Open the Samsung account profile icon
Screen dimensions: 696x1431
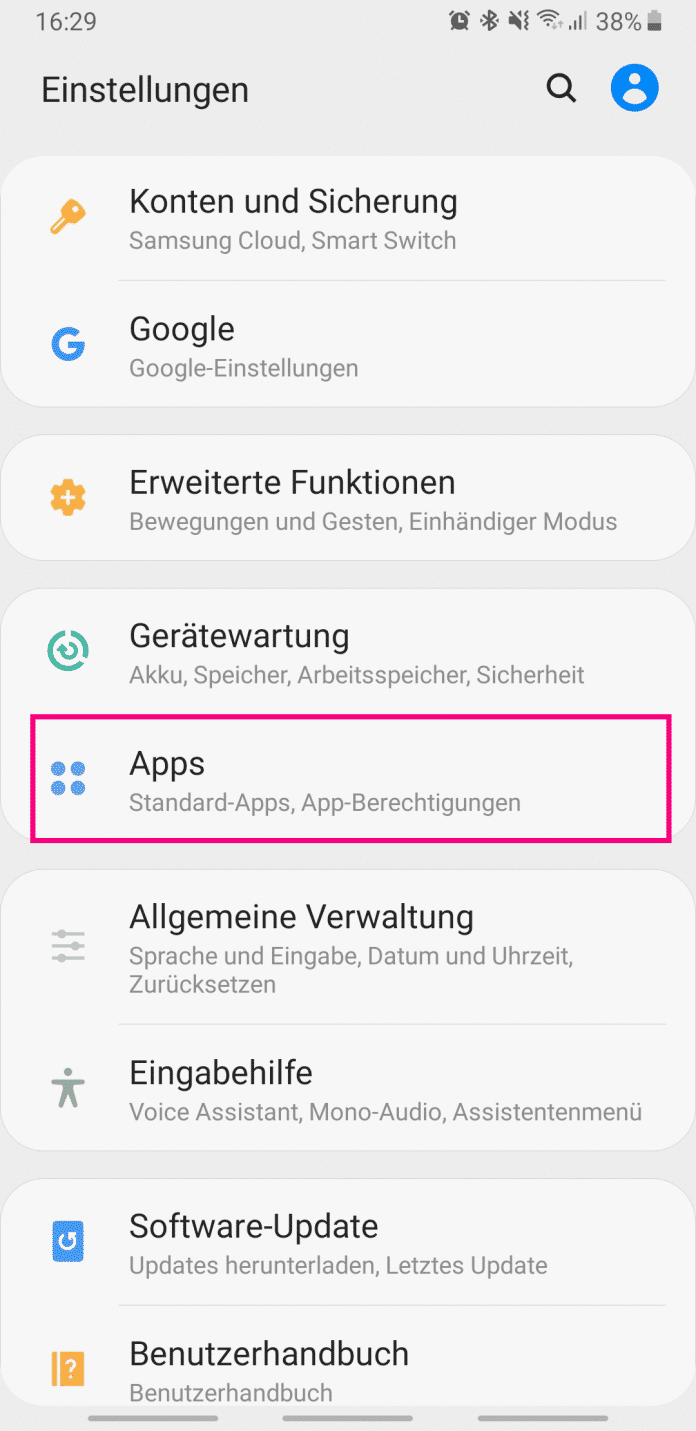click(634, 89)
